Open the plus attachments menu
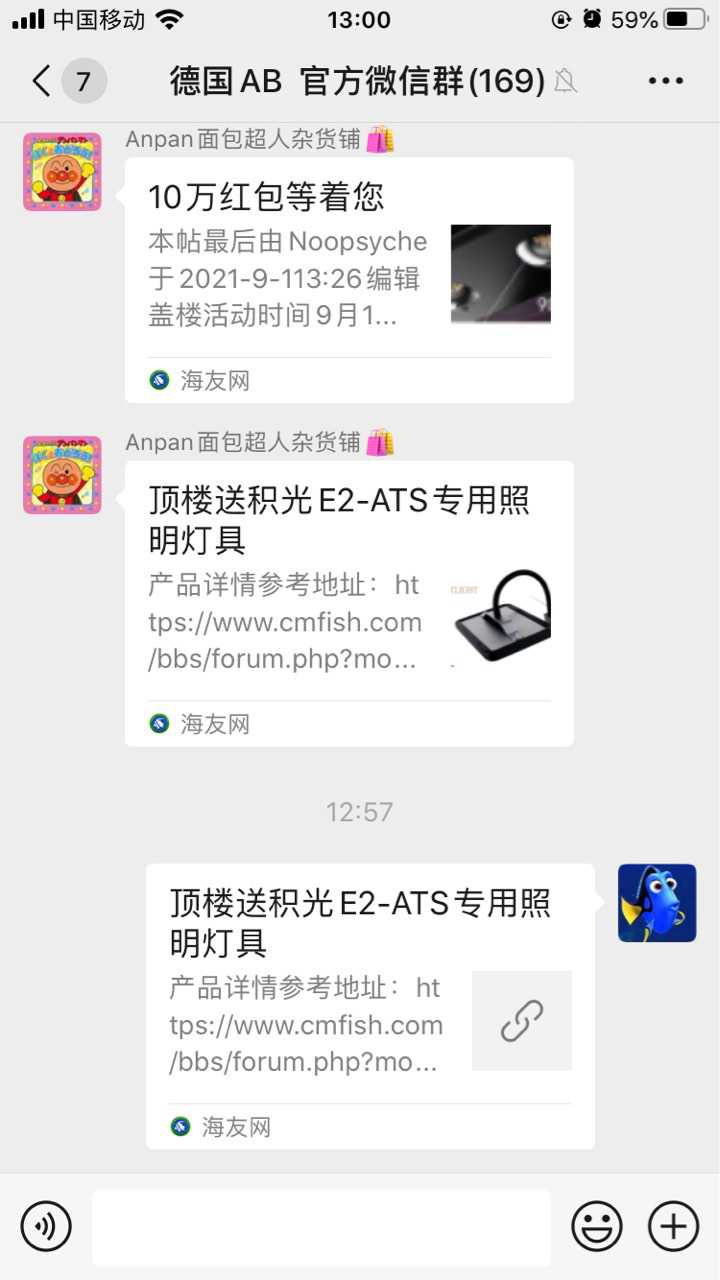Image resolution: width=720 pixels, height=1280 pixels. [x=674, y=1226]
